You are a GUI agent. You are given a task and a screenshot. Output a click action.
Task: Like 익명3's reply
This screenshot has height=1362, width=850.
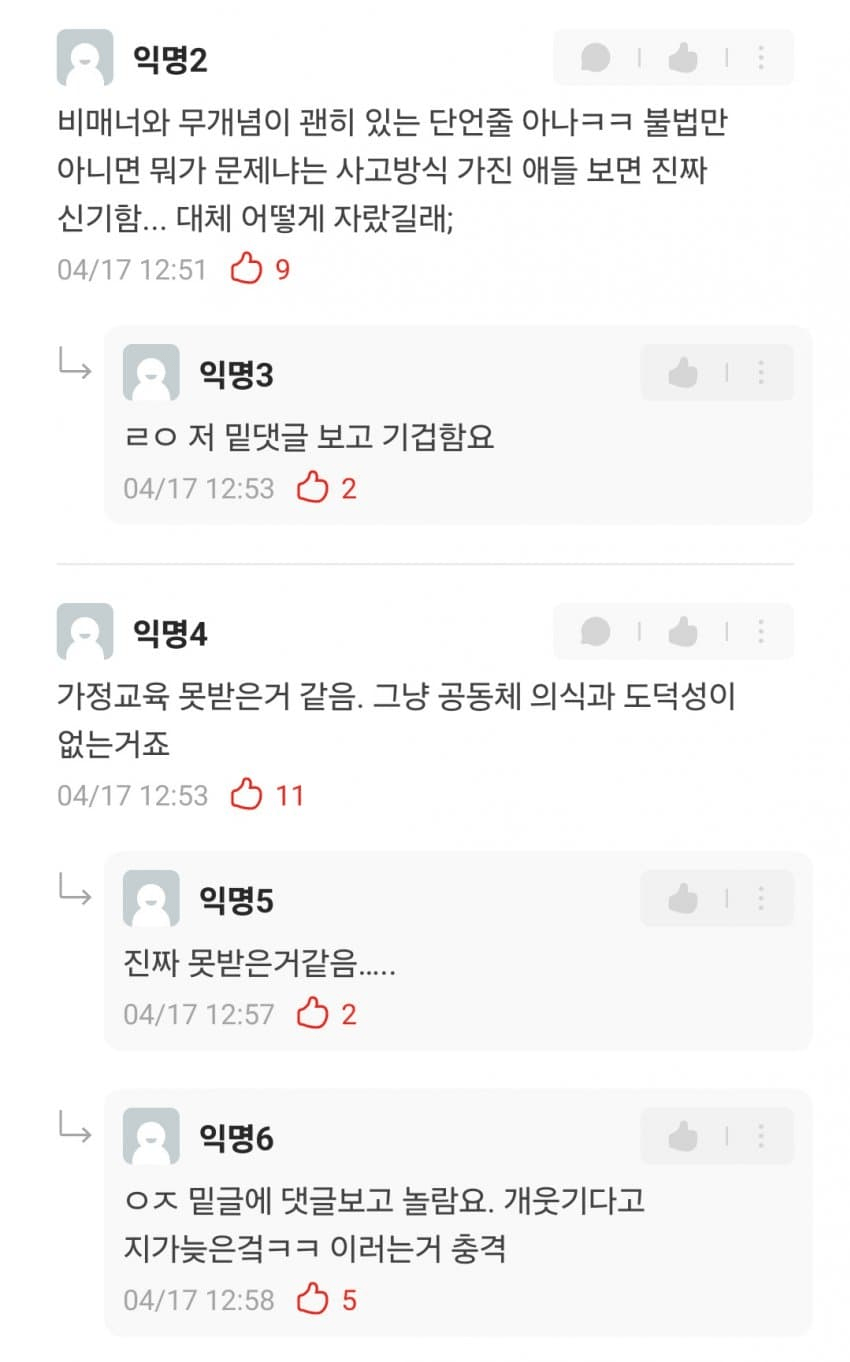[x=683, y=373]
